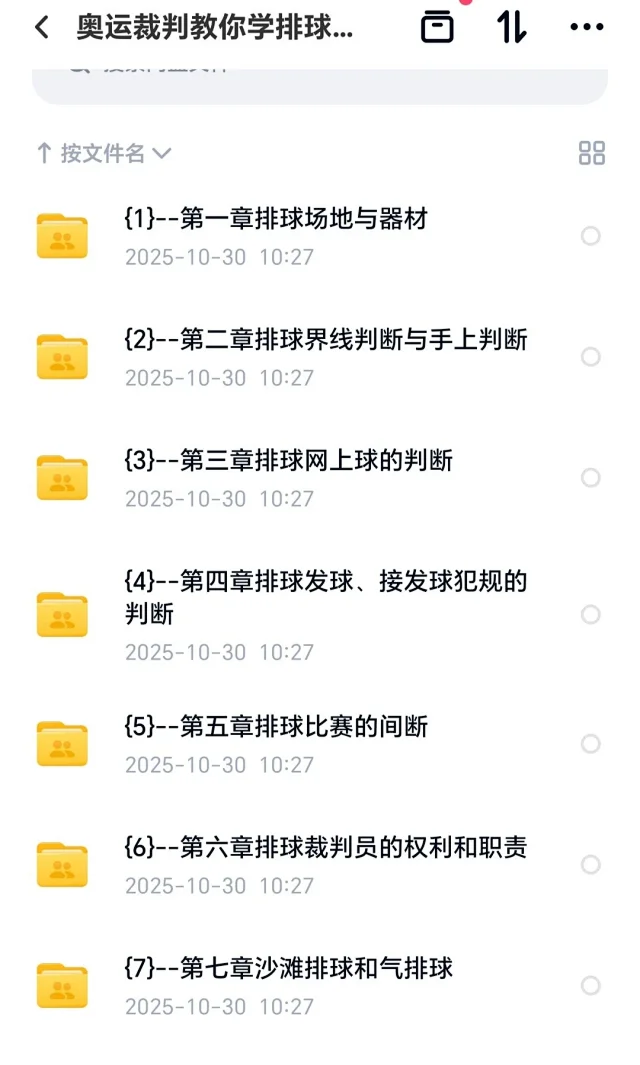Switch to grid view layout

click(592, 153)
